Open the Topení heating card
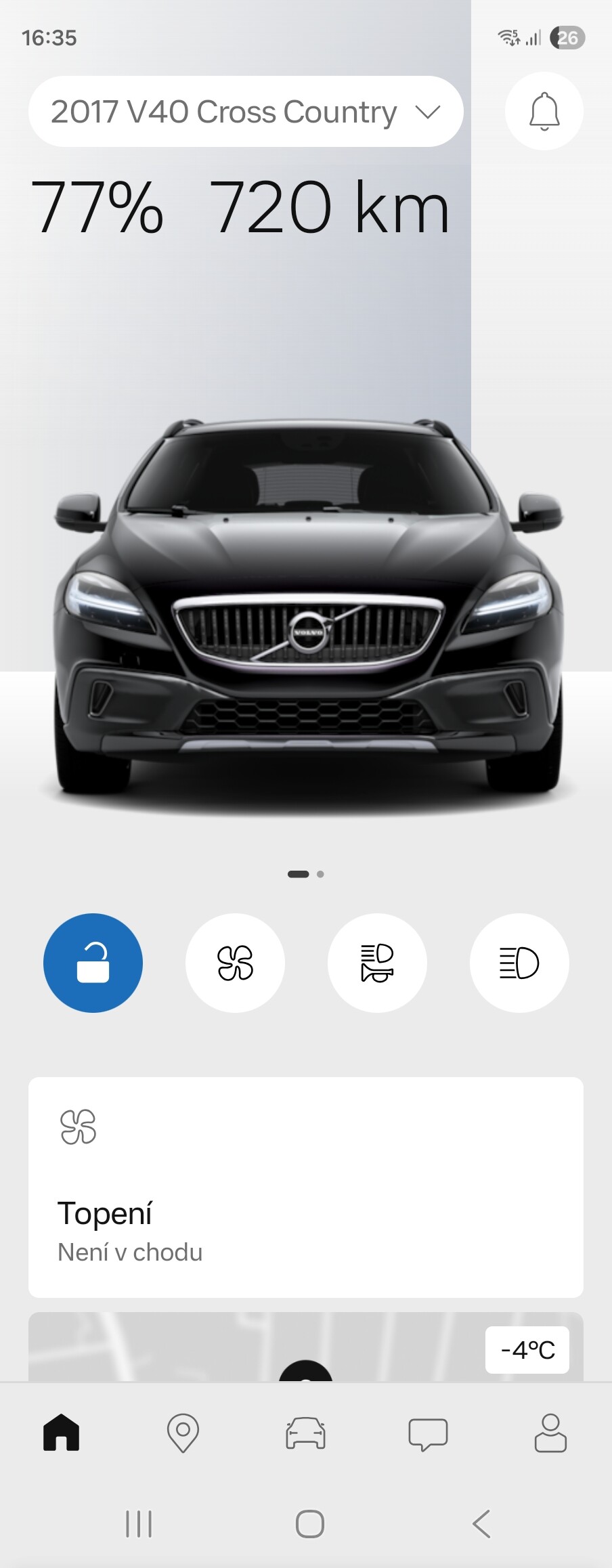The image size is (612, 1568). coord(305,1187)
